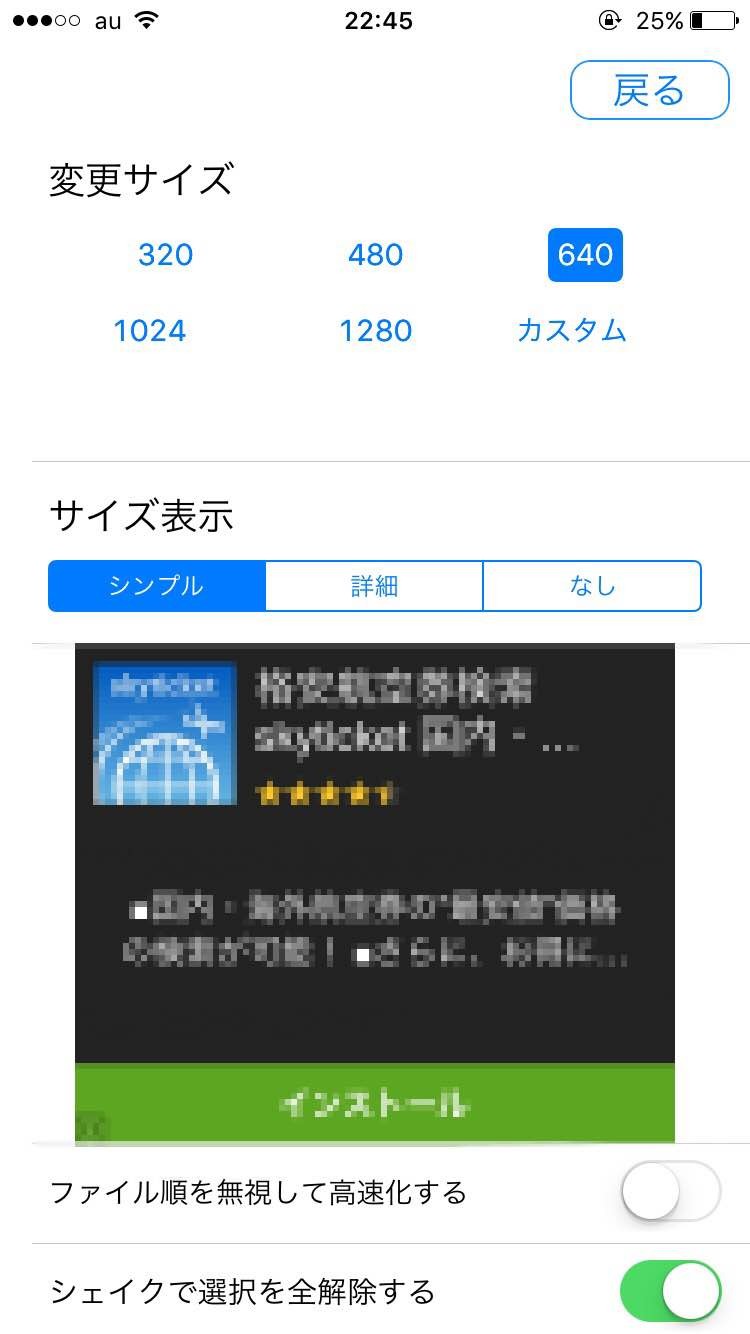Screen dimensions: 750x1334
Task: Pick the 1280 size option
Action: click(x=375, y=331)
